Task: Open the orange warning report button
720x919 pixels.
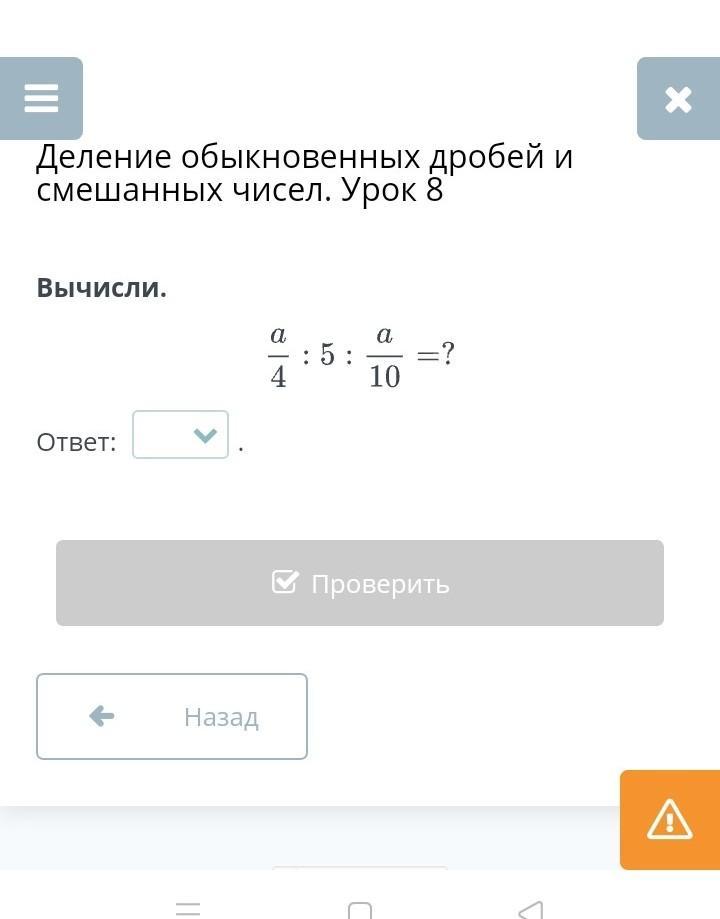Action: coord(669,819)
